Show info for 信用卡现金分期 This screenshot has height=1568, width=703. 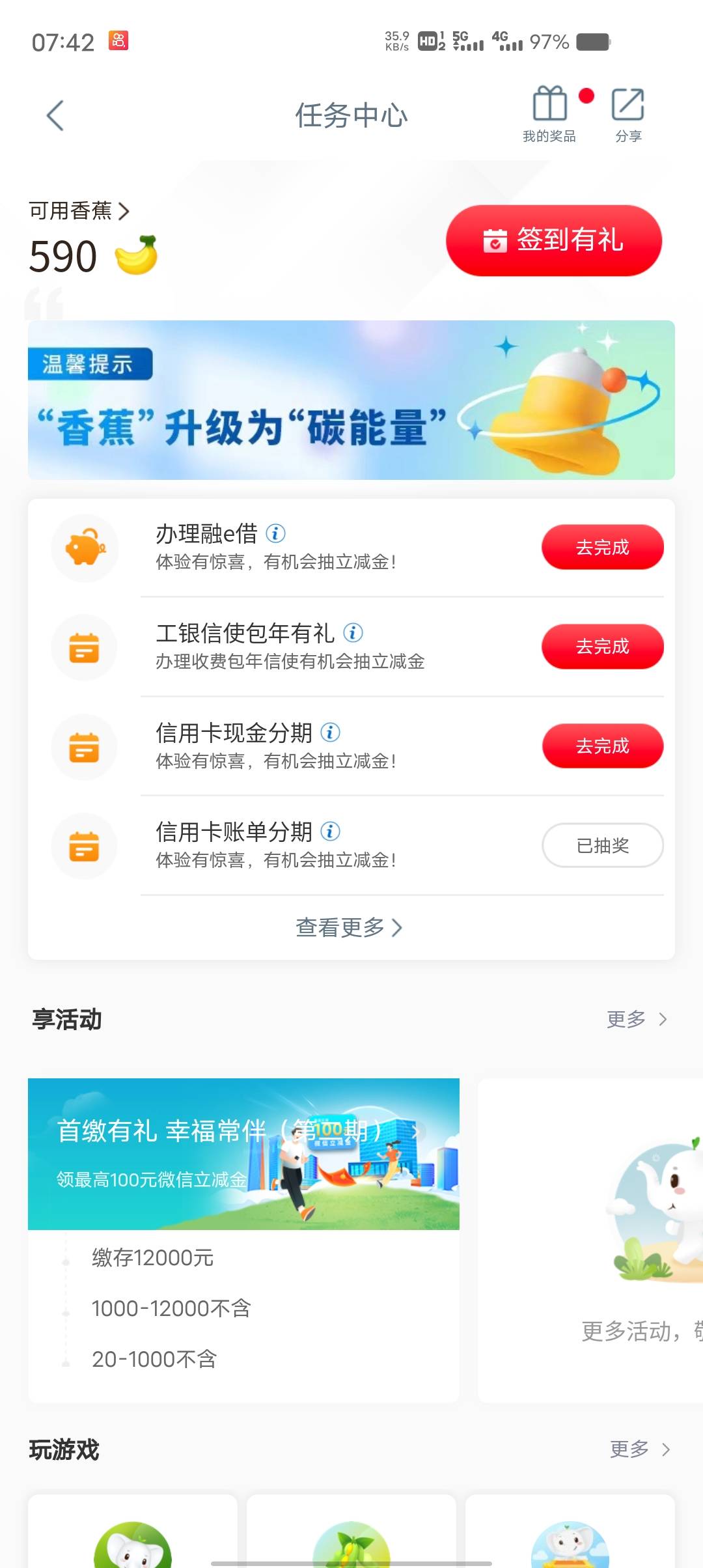pyautogui.click(x=331, y=733)
